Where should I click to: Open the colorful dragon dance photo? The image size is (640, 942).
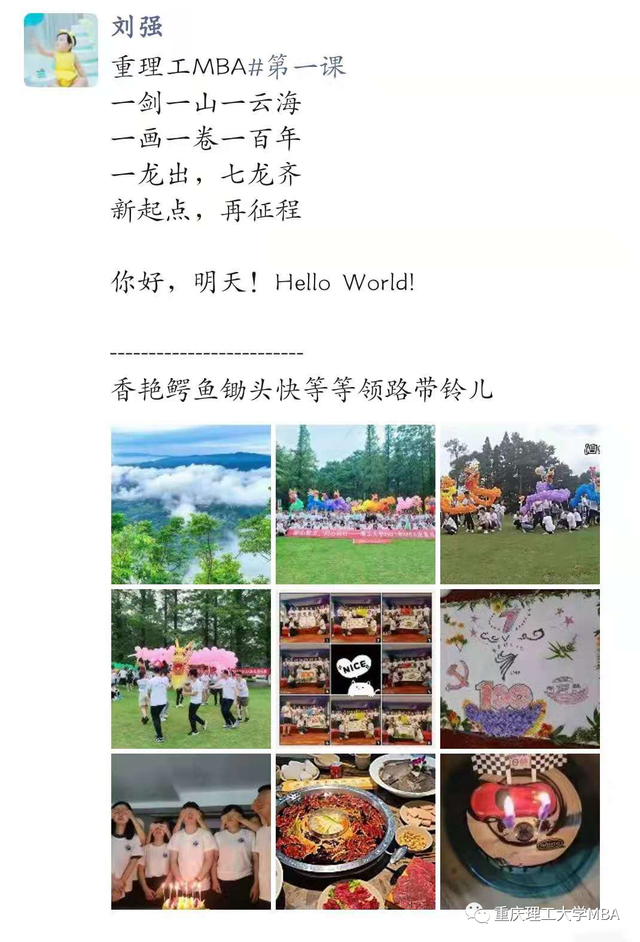pos(520,504)
